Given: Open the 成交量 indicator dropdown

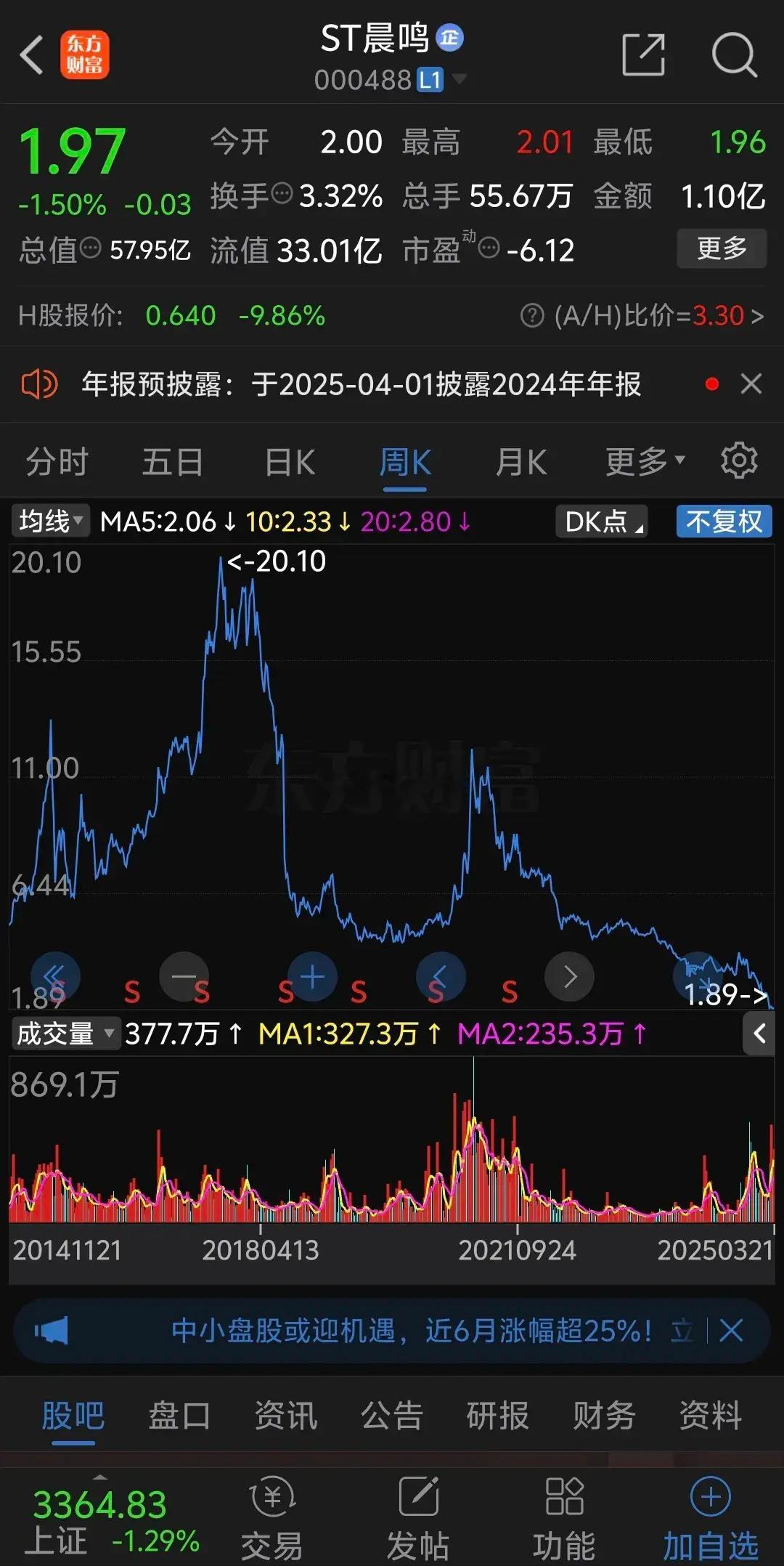Looking at the screenshot, I should tap(65, 1033).
